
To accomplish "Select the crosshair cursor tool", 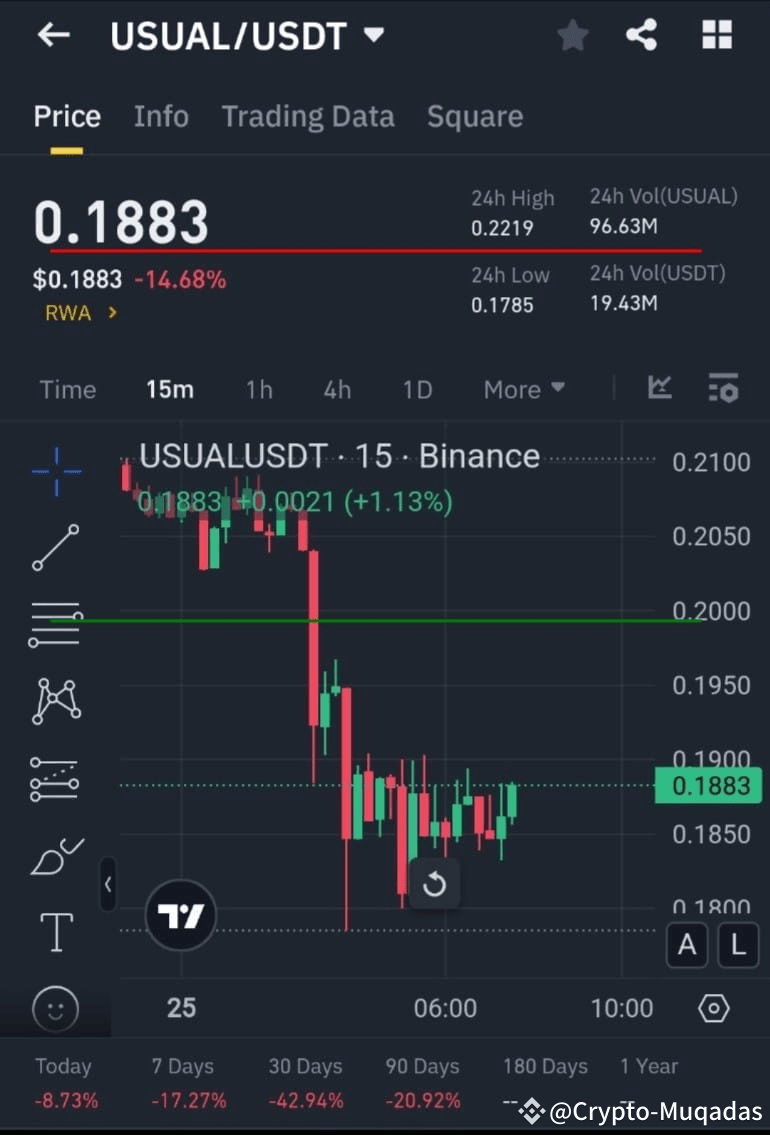I will click(x=55, y=470).
